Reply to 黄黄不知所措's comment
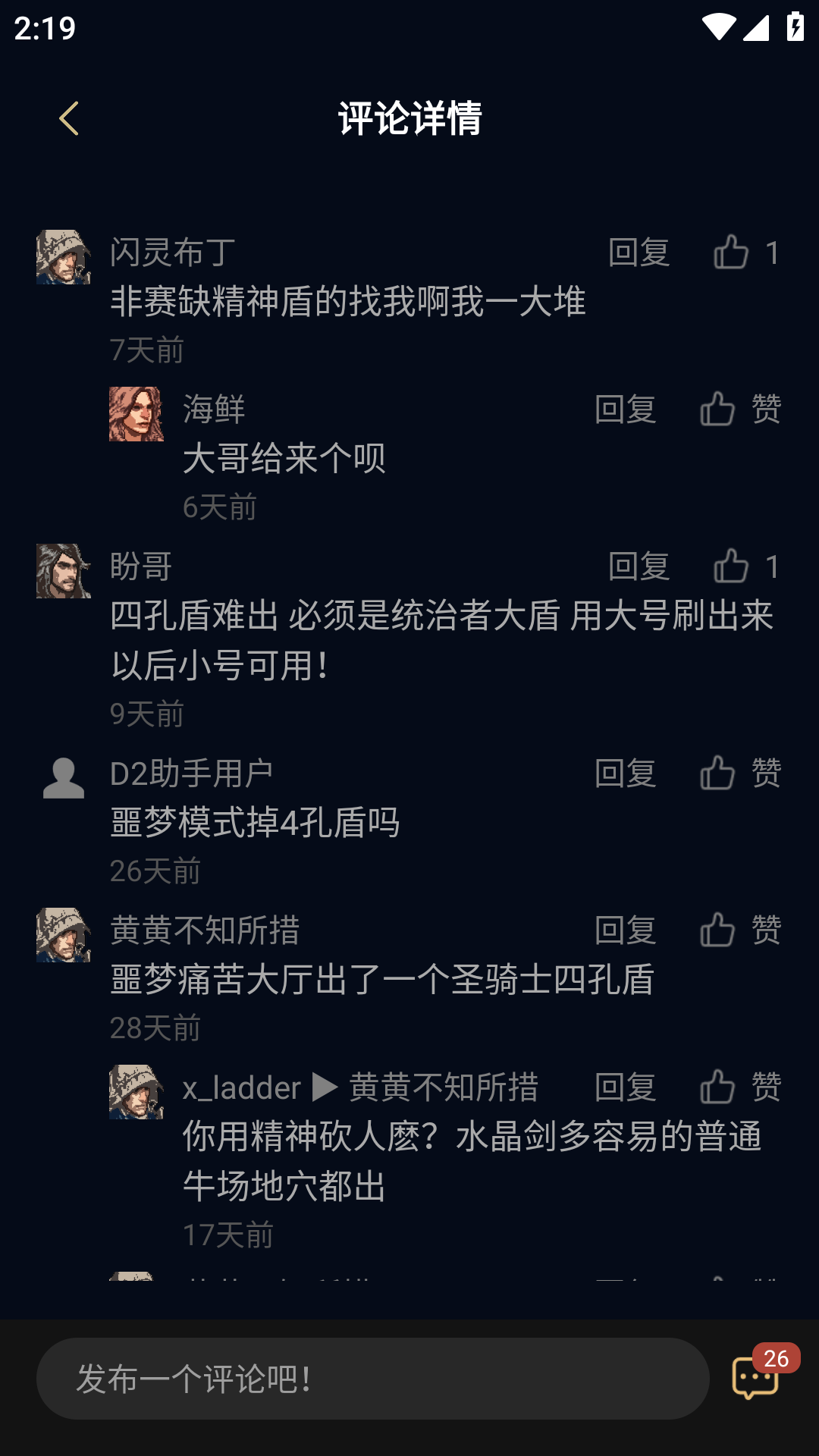 [x=625, y=930]
